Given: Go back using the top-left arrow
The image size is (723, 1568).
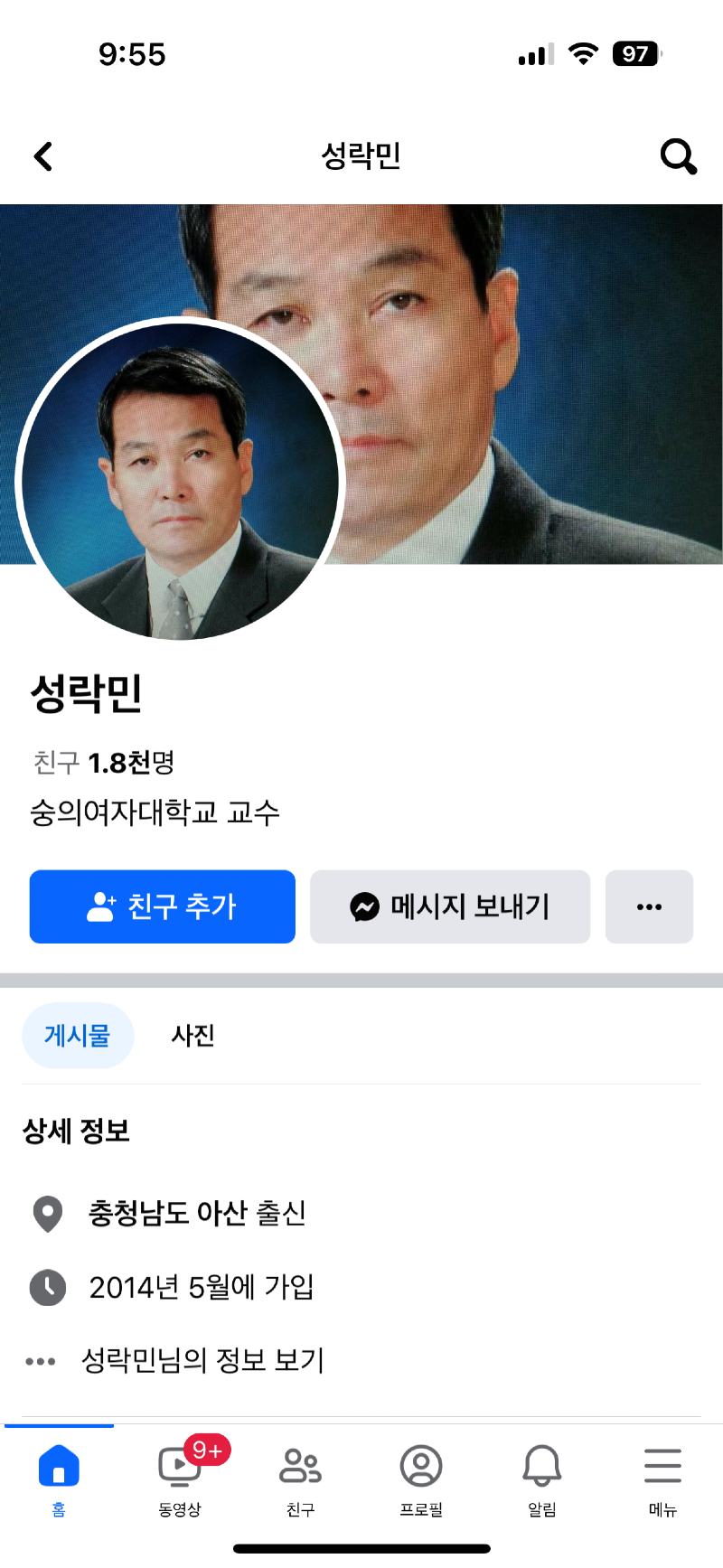Looking at the screenshot, I should click(x=43, y=156).
